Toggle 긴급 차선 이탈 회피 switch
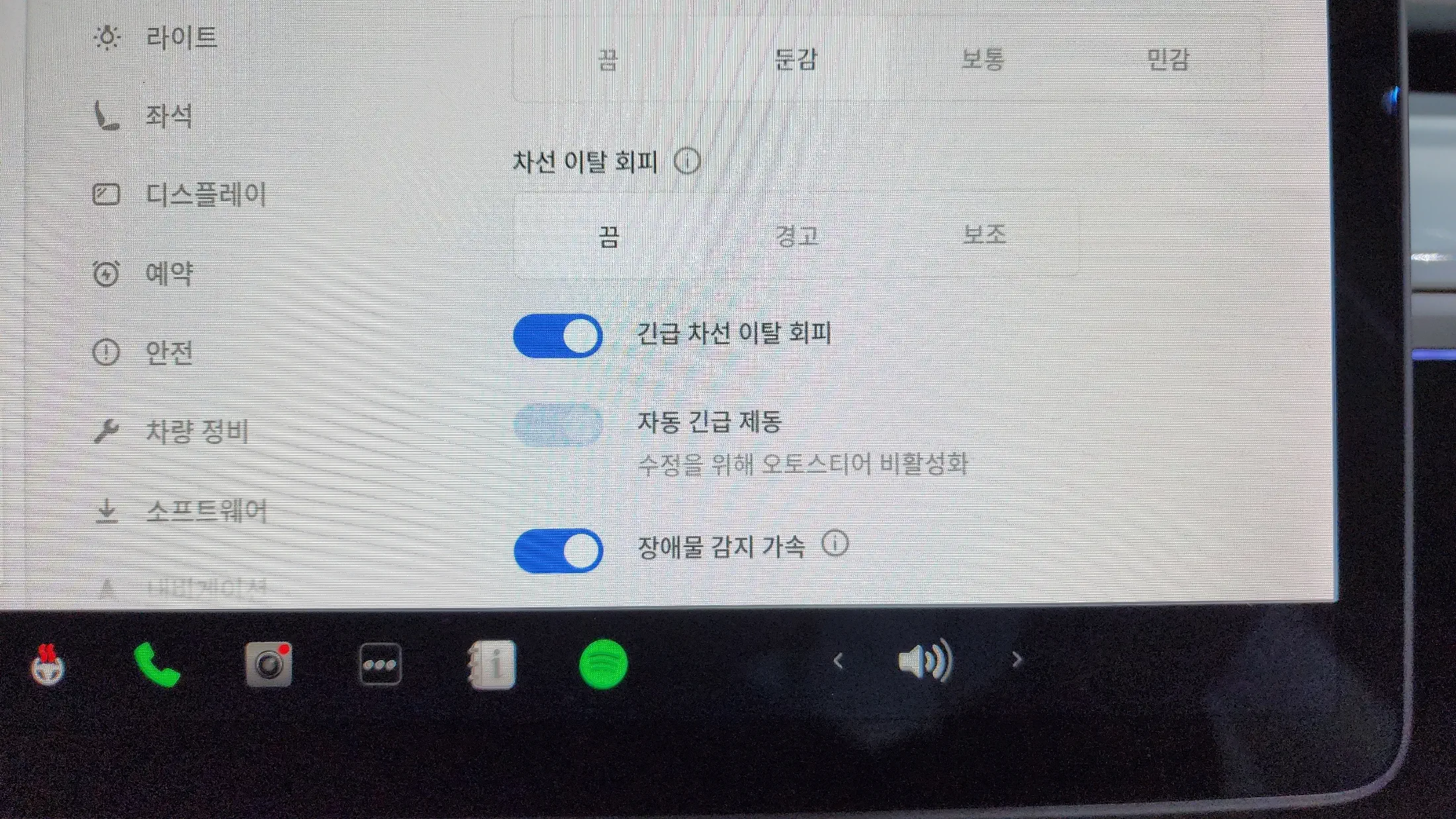Viewport: 1456px width, 819px height. (x=558, y=336)
